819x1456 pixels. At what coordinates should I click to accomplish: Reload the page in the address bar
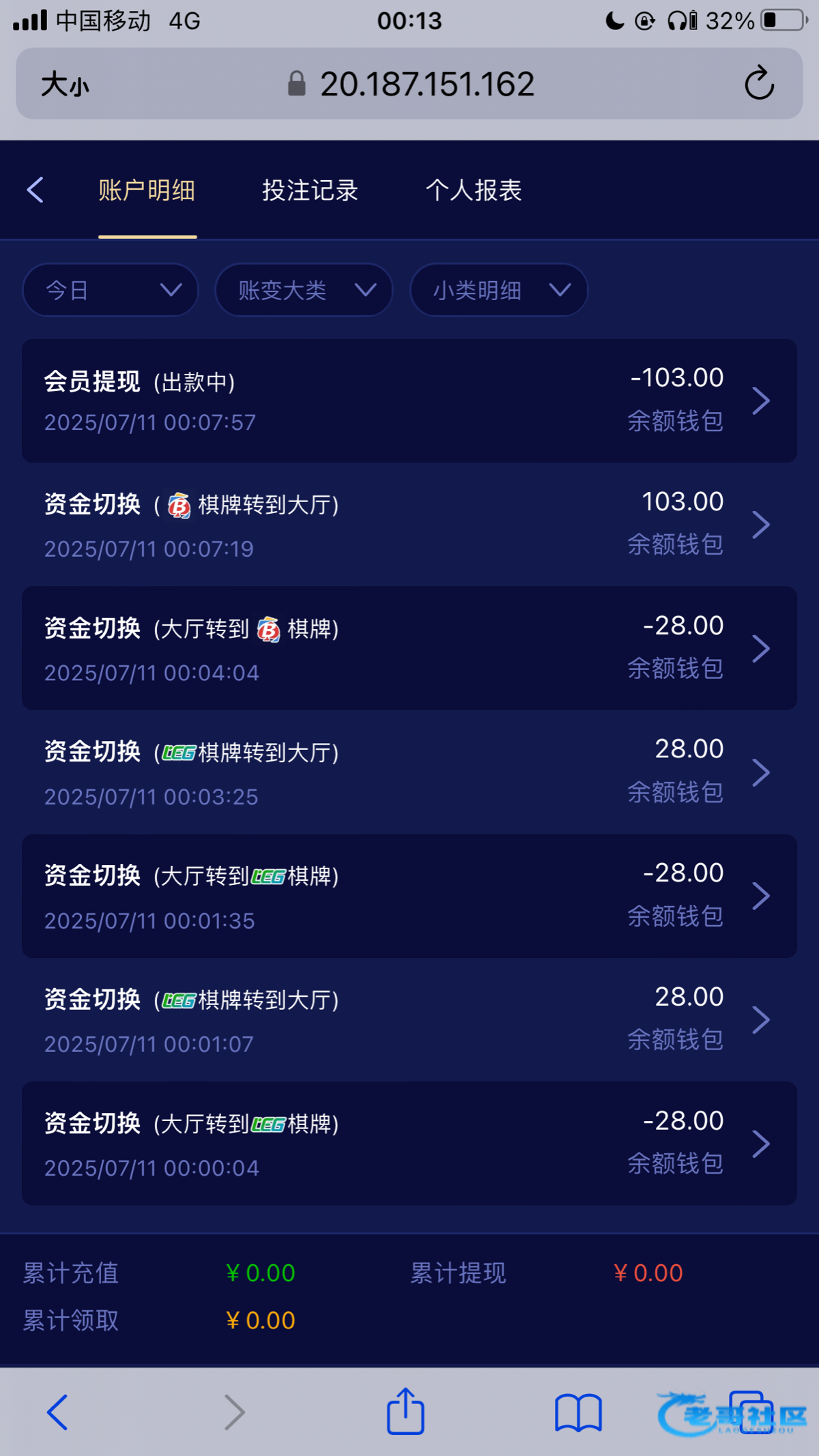(759, 83)
